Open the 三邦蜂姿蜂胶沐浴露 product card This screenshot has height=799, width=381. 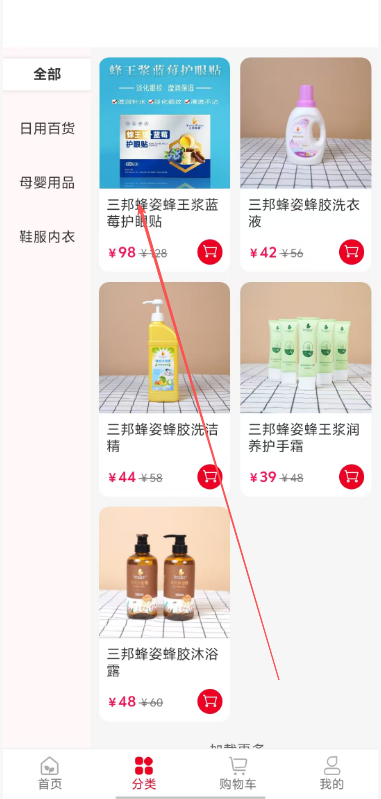click(164, 614)
